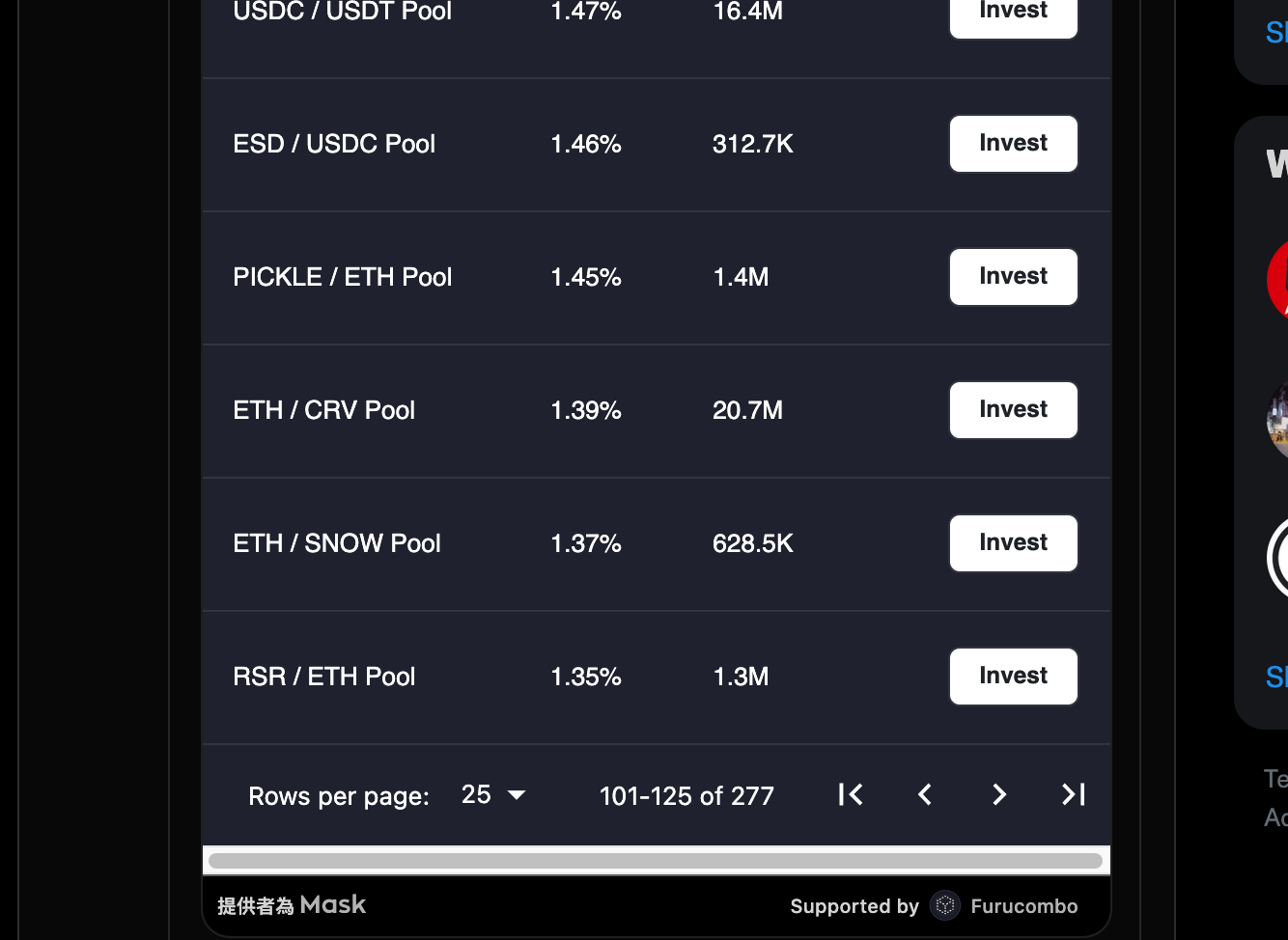Open the Mask provider link
Image resolution: width=1288 pixels, height=940 pixels.
(x=333, y=905)
